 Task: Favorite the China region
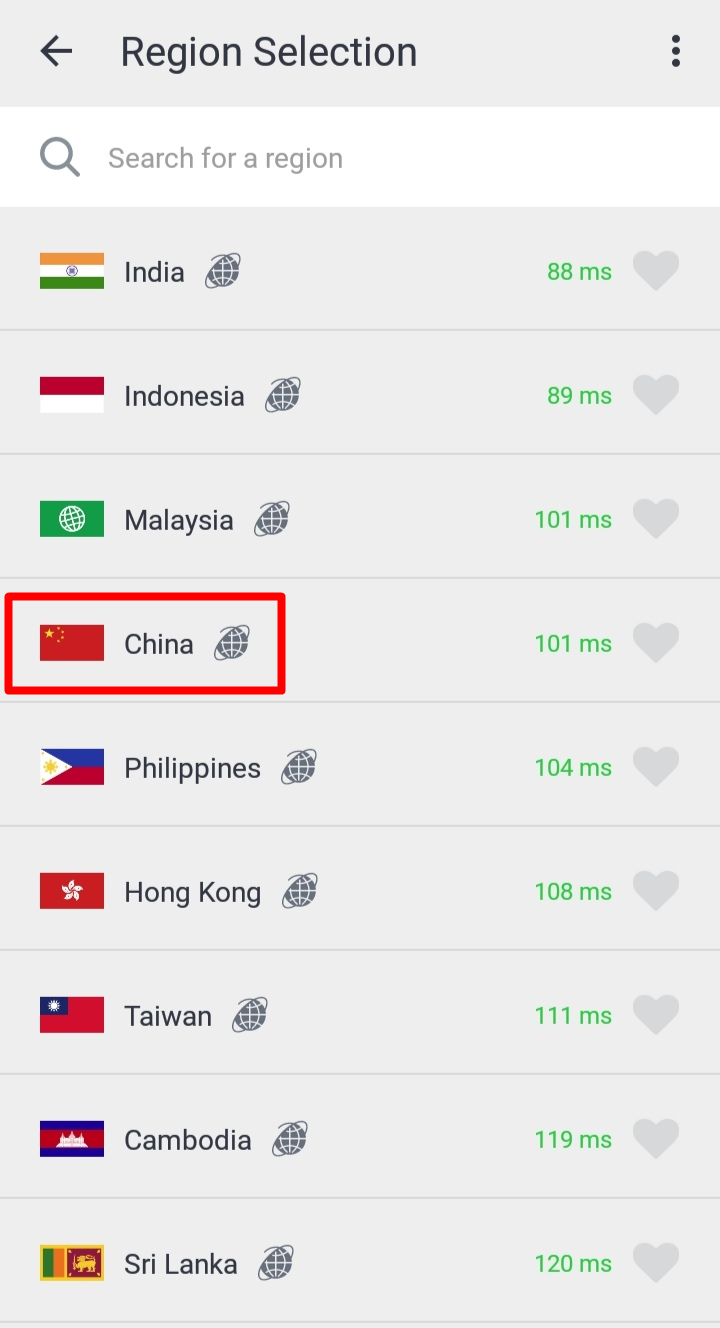(x=656, y=643)
